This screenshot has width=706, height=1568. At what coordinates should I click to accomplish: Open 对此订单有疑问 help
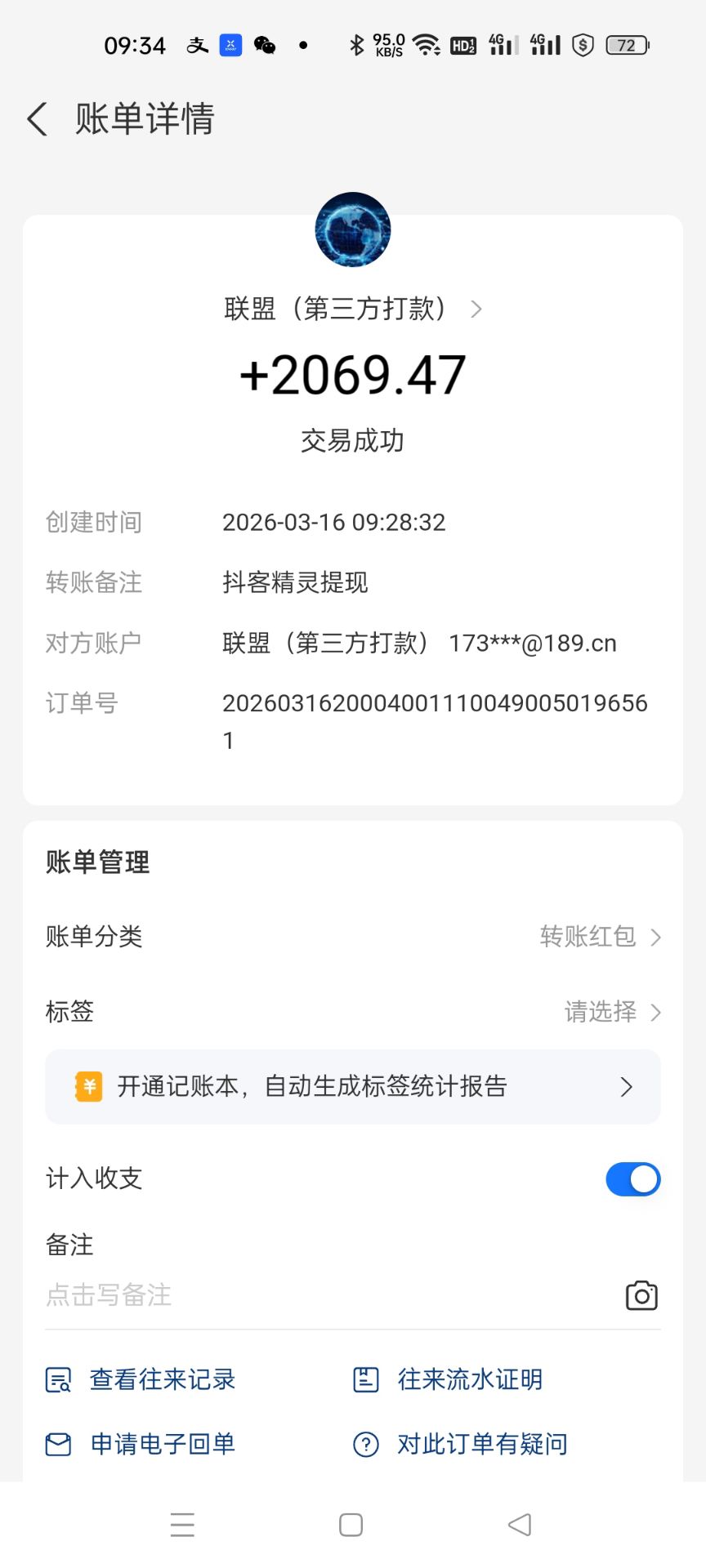(x=461, y=1444)
